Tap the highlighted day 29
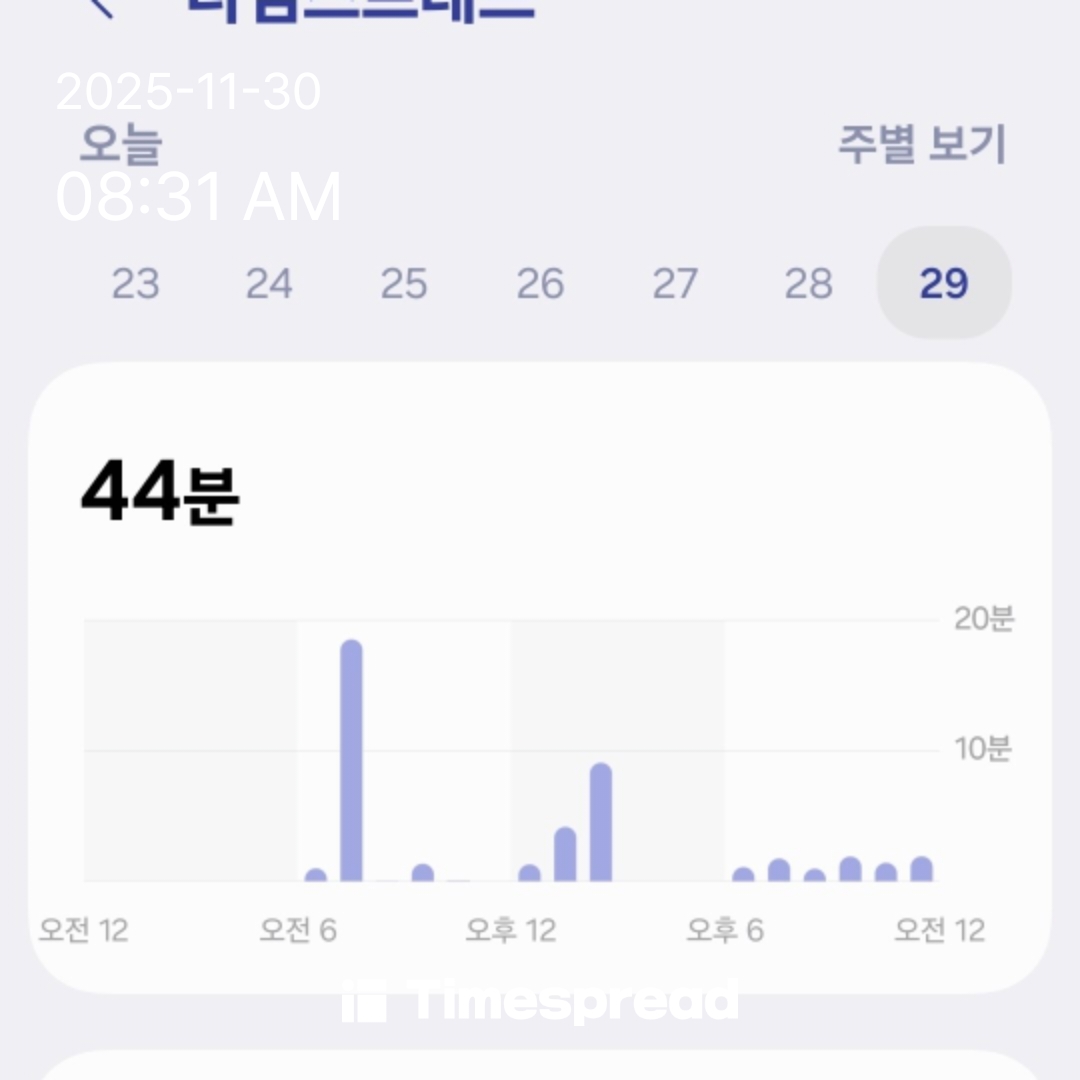The height and width of the screenshot is (1080, 1080). click(x=944, y=282)
